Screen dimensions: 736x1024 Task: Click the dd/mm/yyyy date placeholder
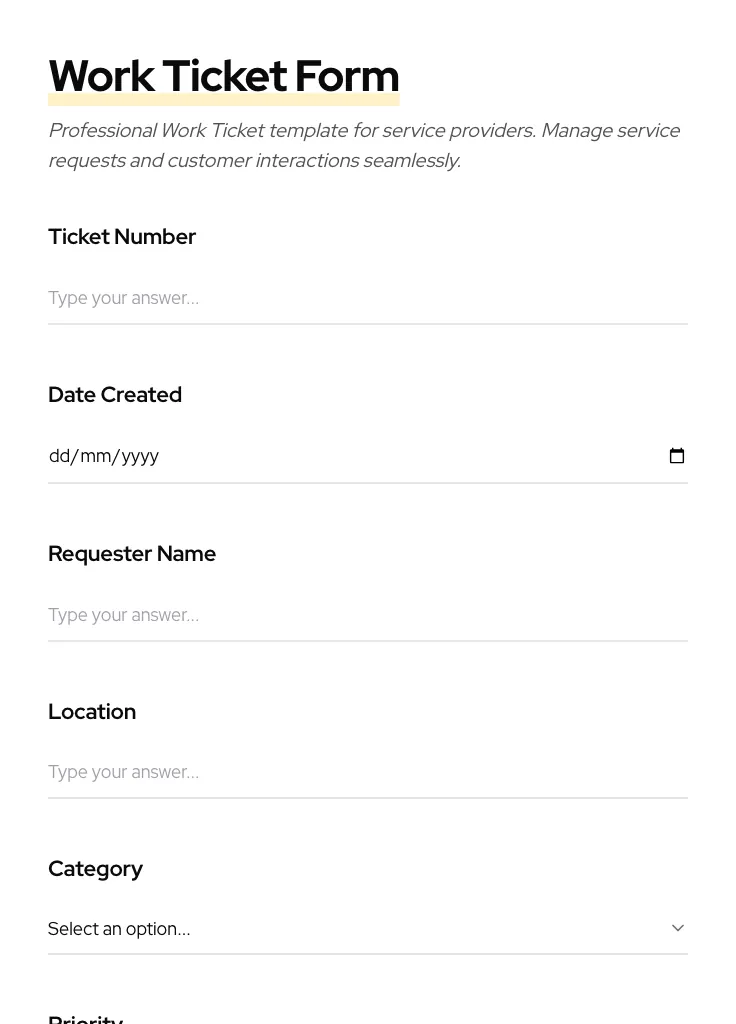(x=104, y=456)
